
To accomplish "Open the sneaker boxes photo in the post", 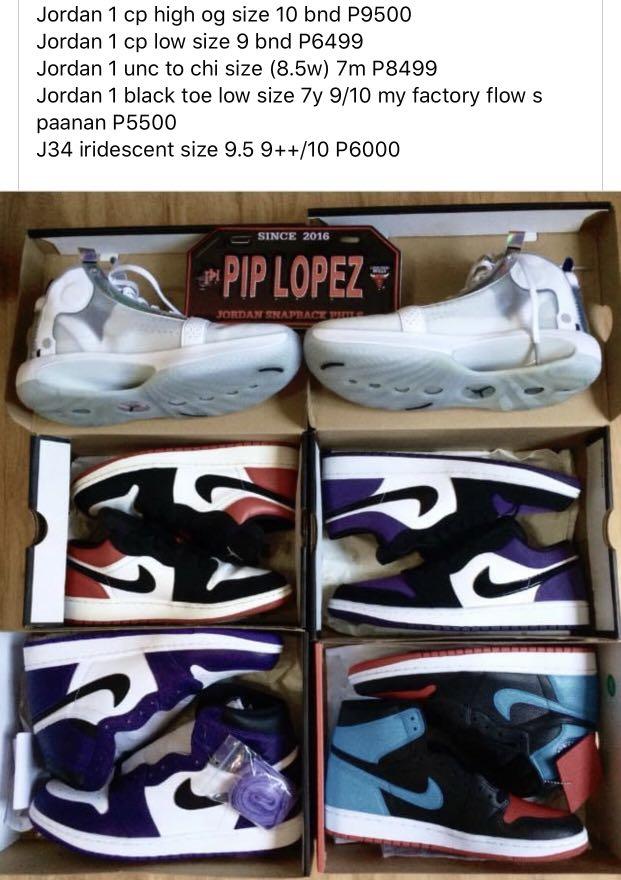I will 310,535.
